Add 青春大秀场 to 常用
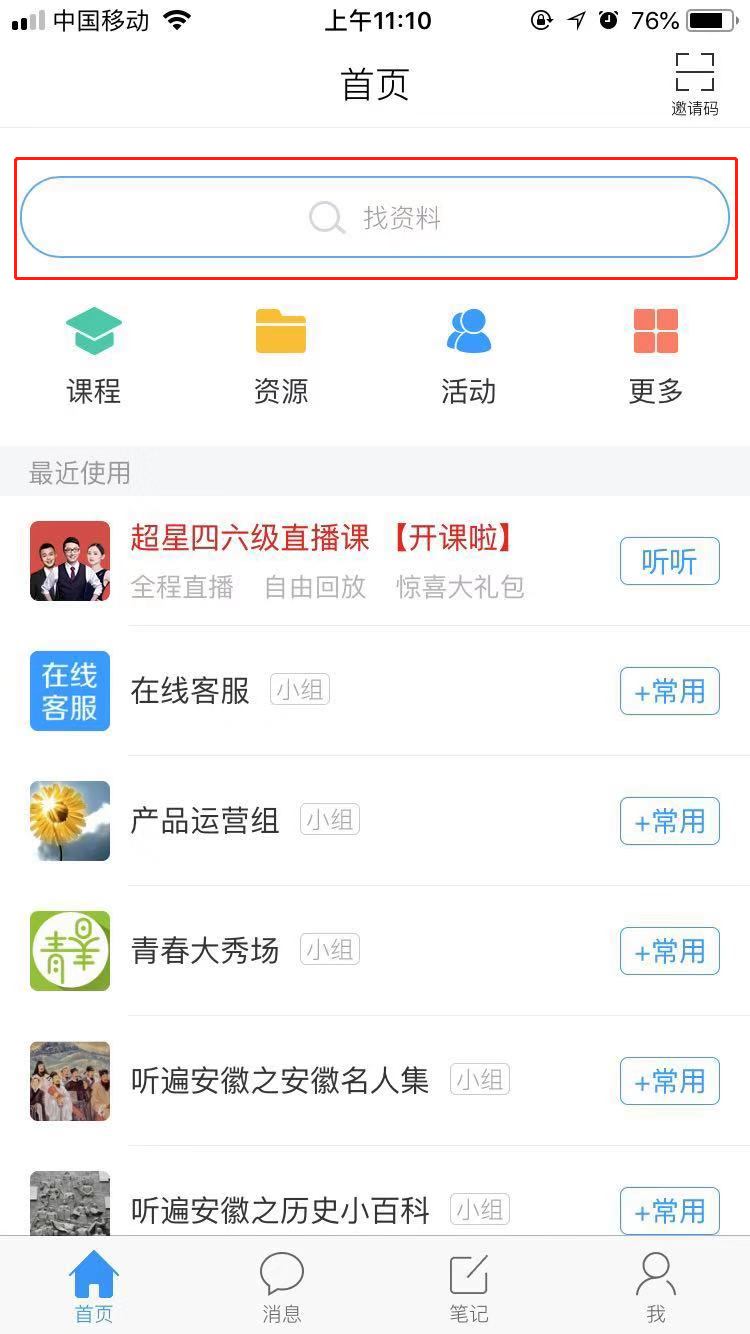This screenshot has width=750, height=1334. [x=669, y=951]
